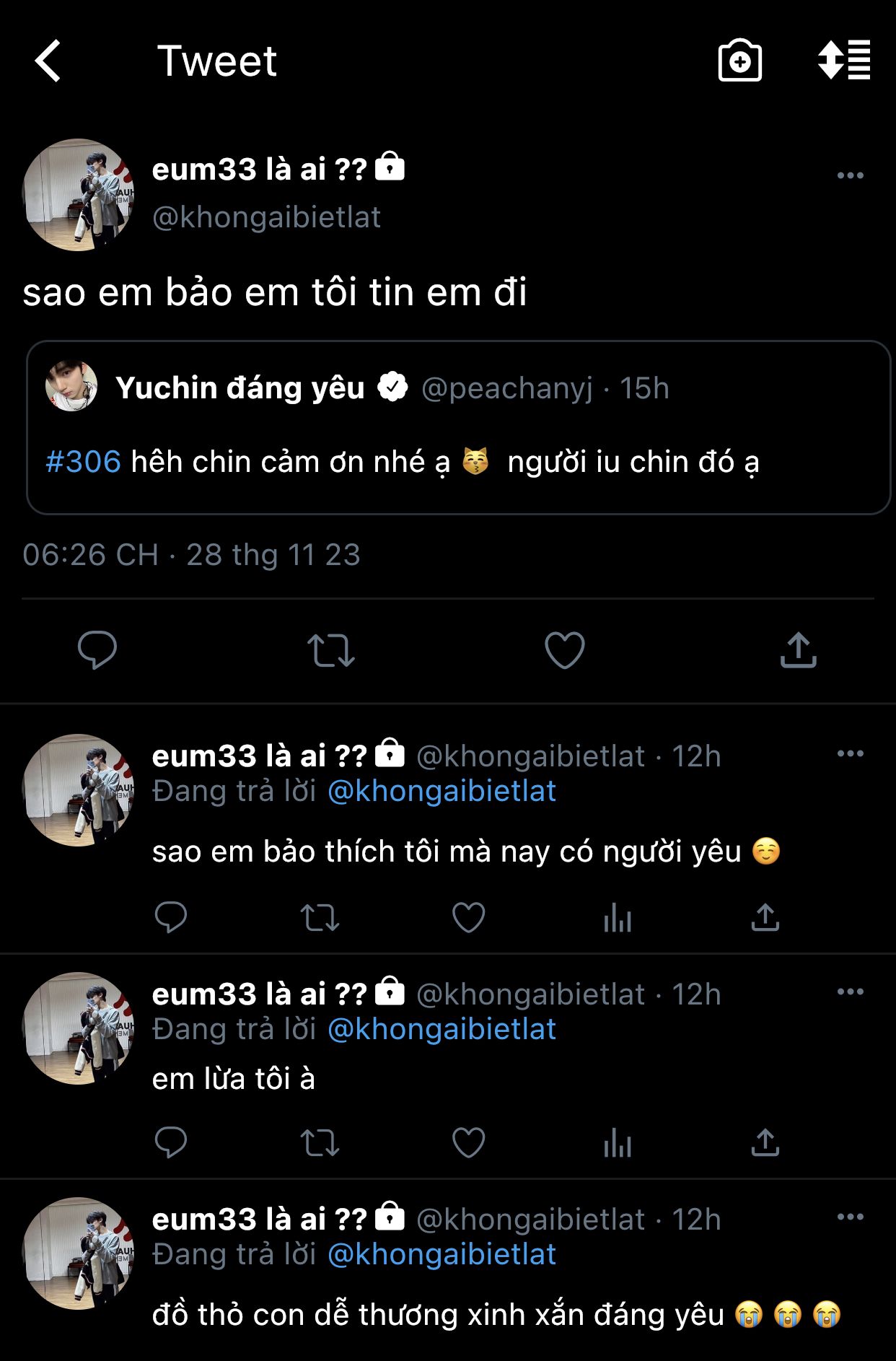This screenshot has width=896, height=1361.
Task: Like the "em lừa tôi à" reply
Action: [468, 1142]
